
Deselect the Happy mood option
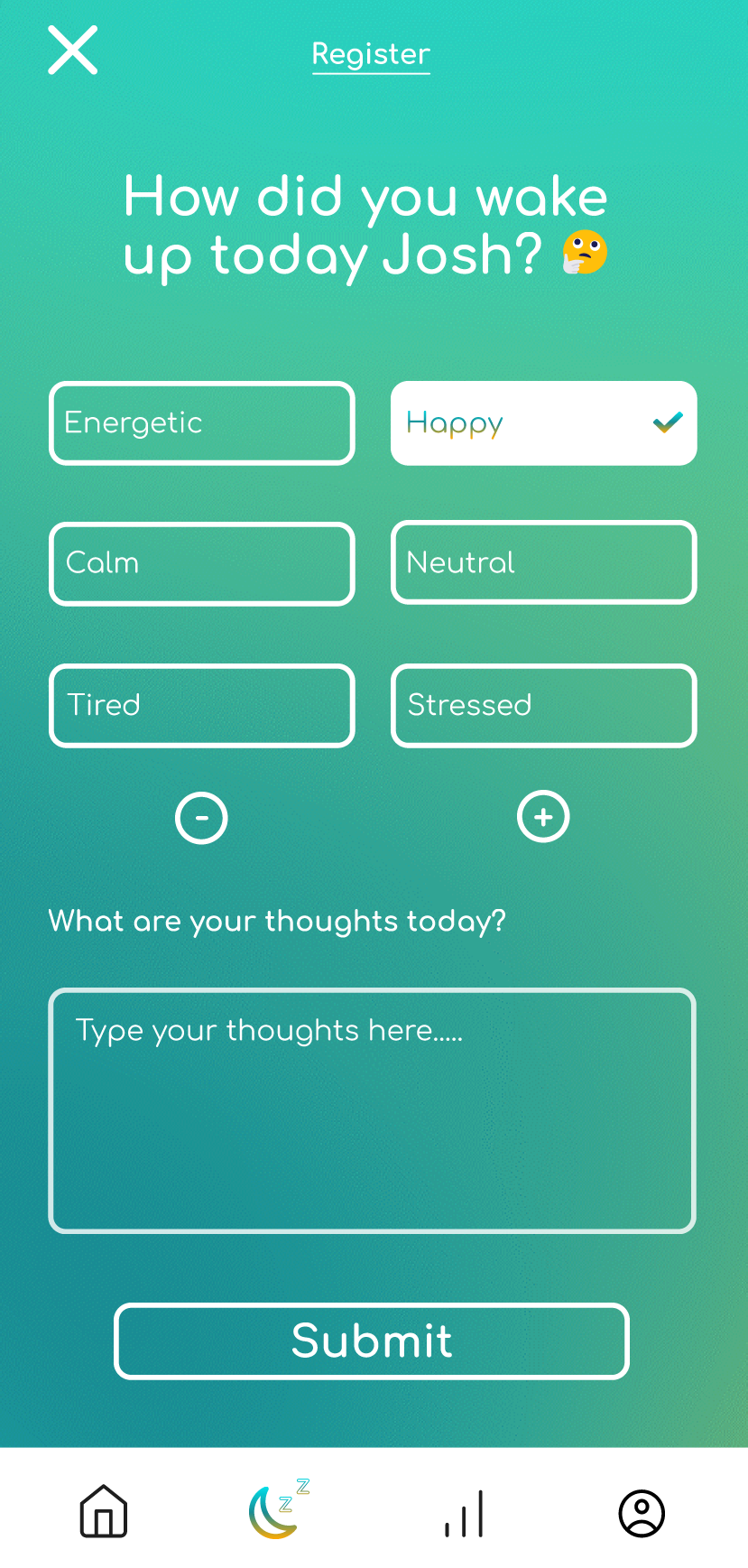[543, 423]
